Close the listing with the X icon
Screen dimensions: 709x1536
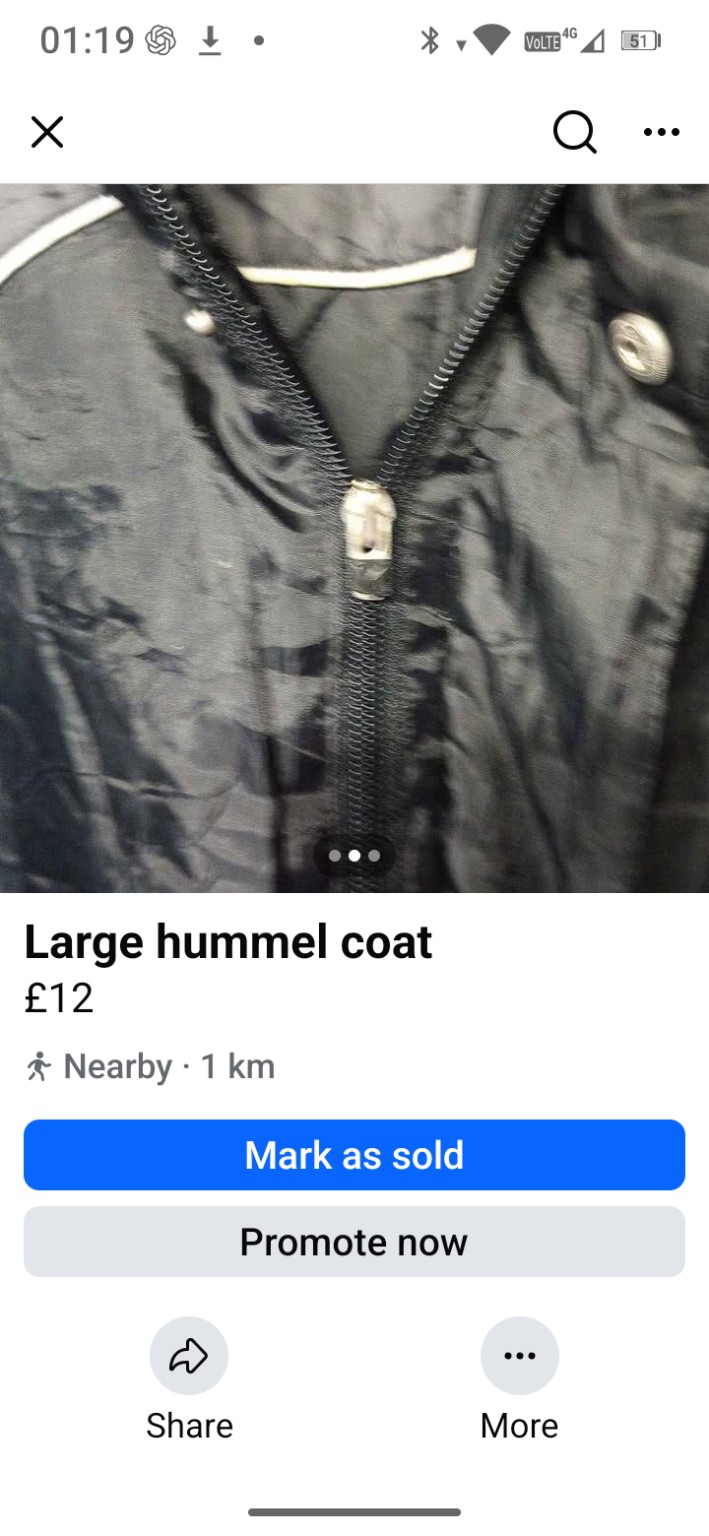[47, 132]
